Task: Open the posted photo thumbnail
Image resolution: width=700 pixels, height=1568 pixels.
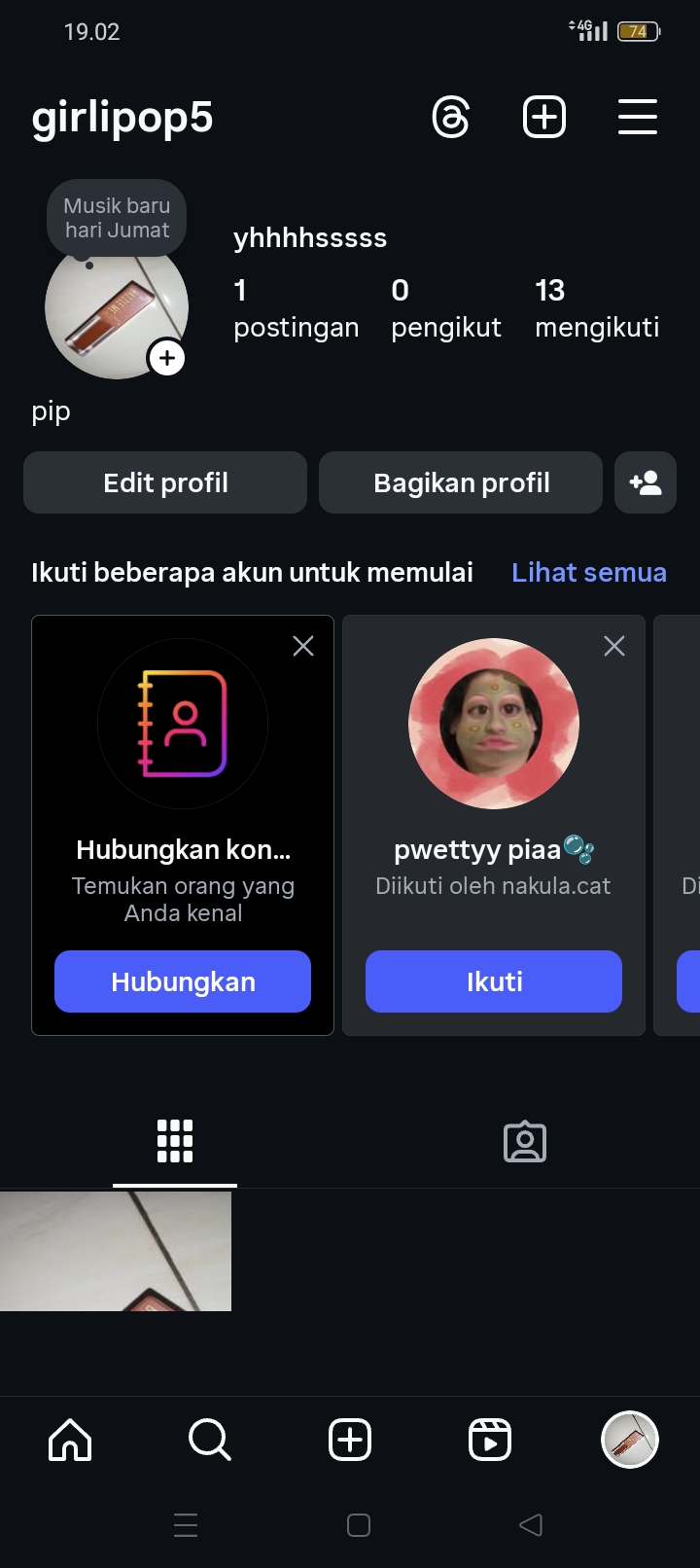Action: pos(116,1251)
